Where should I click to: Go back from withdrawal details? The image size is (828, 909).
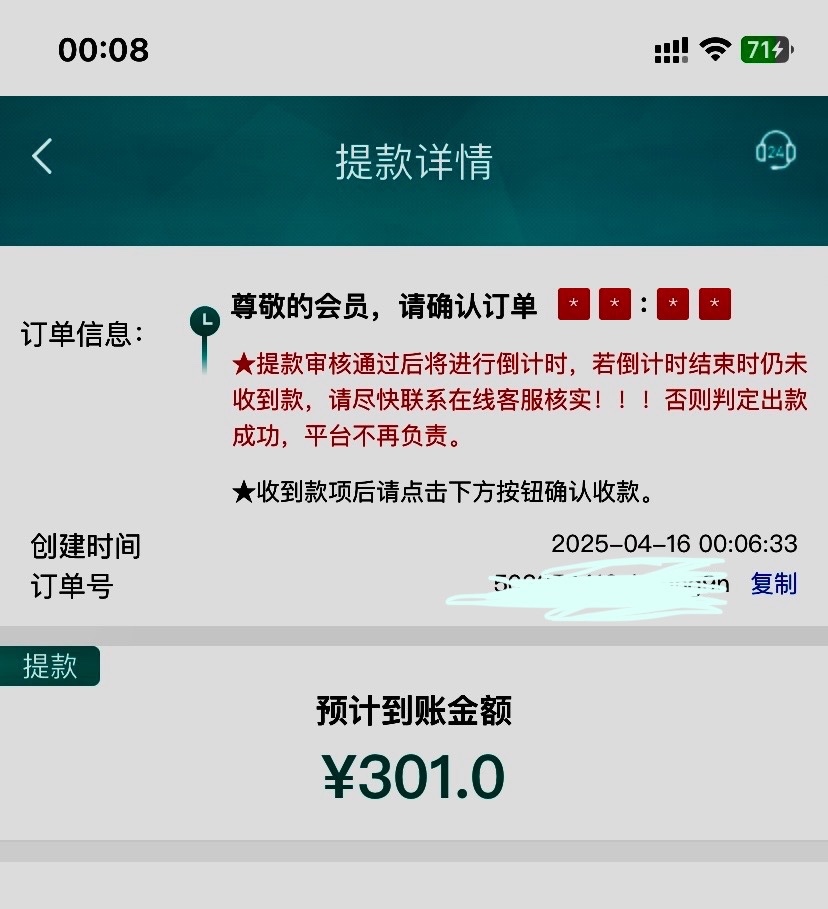[42, 157]
